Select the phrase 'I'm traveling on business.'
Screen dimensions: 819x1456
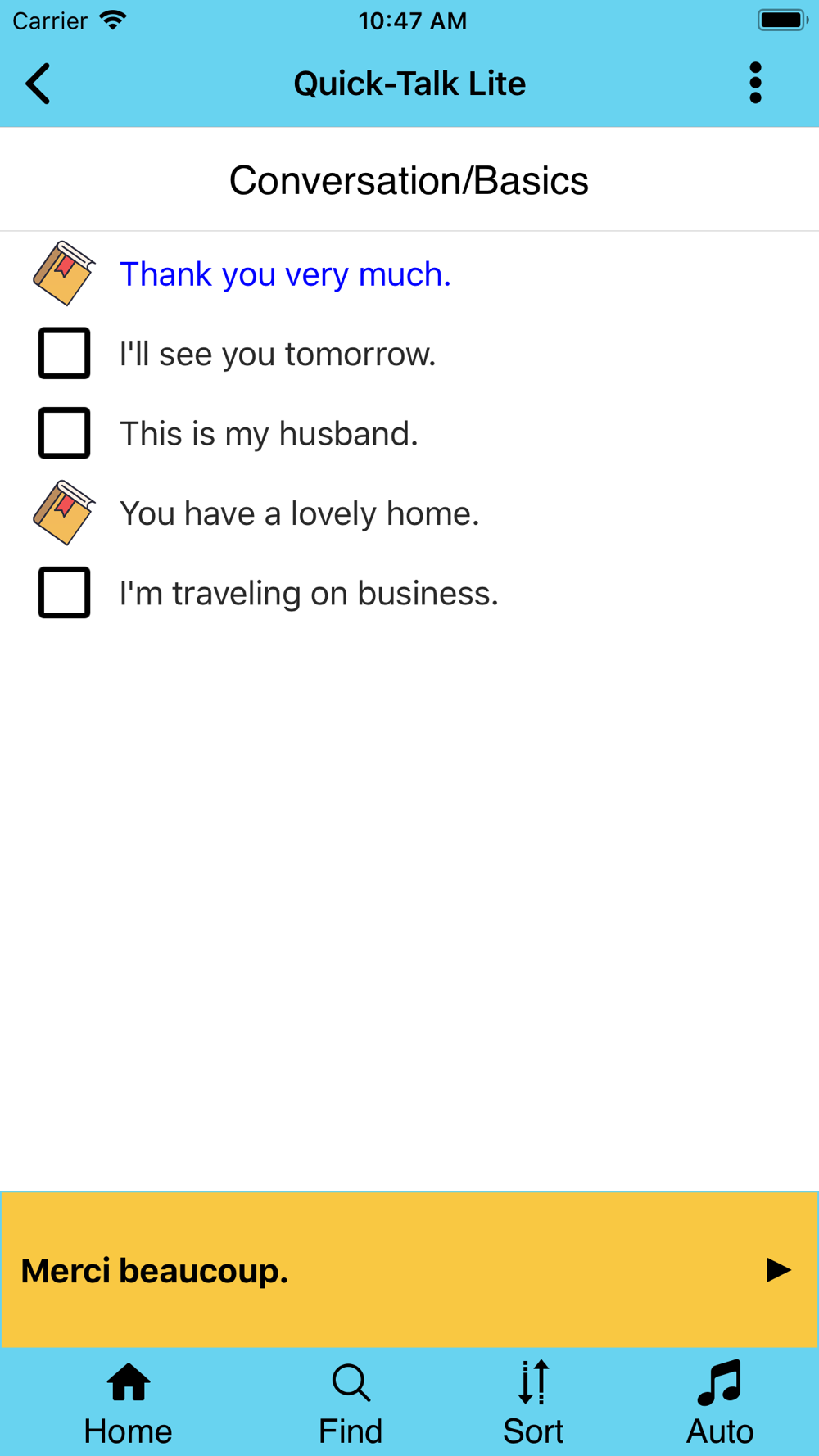310,593
